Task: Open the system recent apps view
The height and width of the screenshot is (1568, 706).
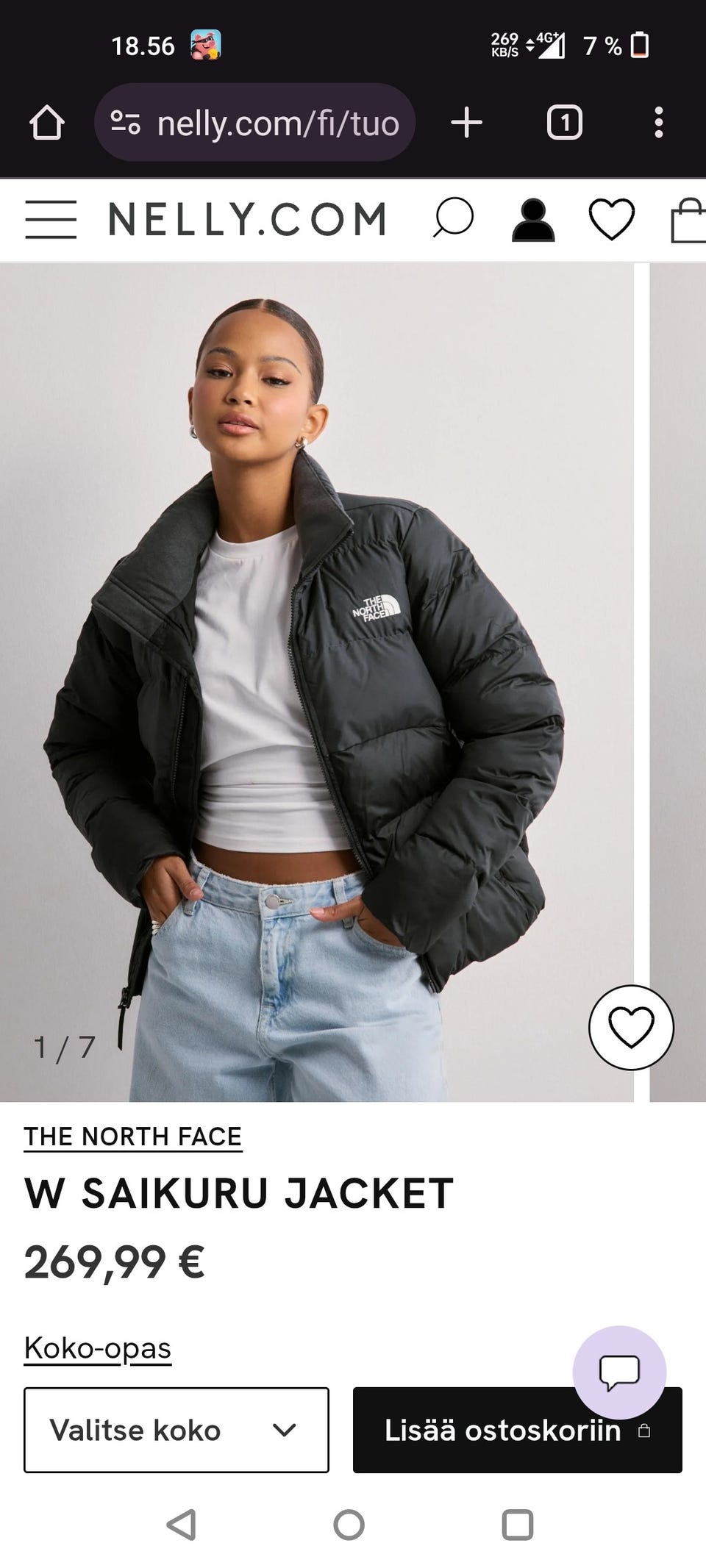Action: coord(517,1525)
